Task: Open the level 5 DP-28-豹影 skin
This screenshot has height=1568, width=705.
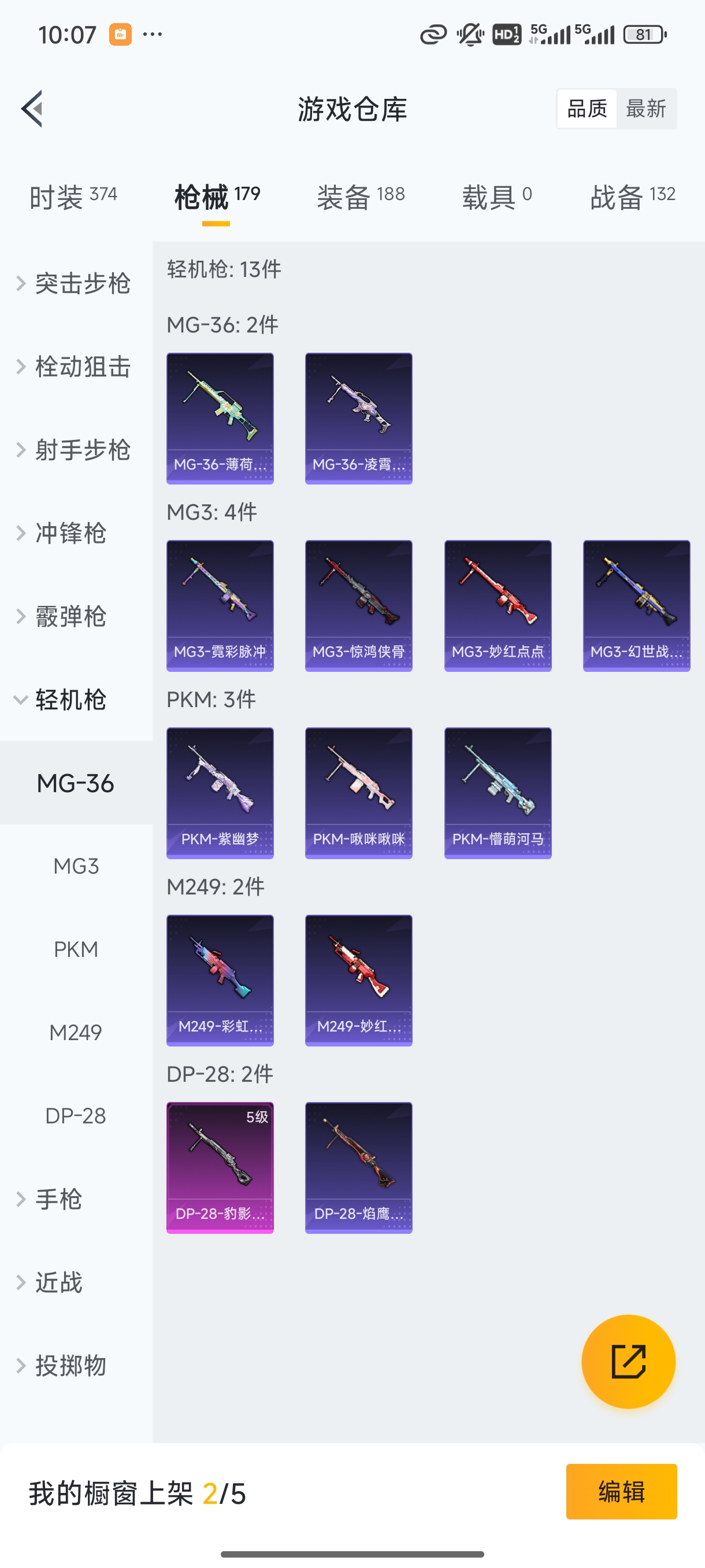Action: click(x=220, y=1168)
